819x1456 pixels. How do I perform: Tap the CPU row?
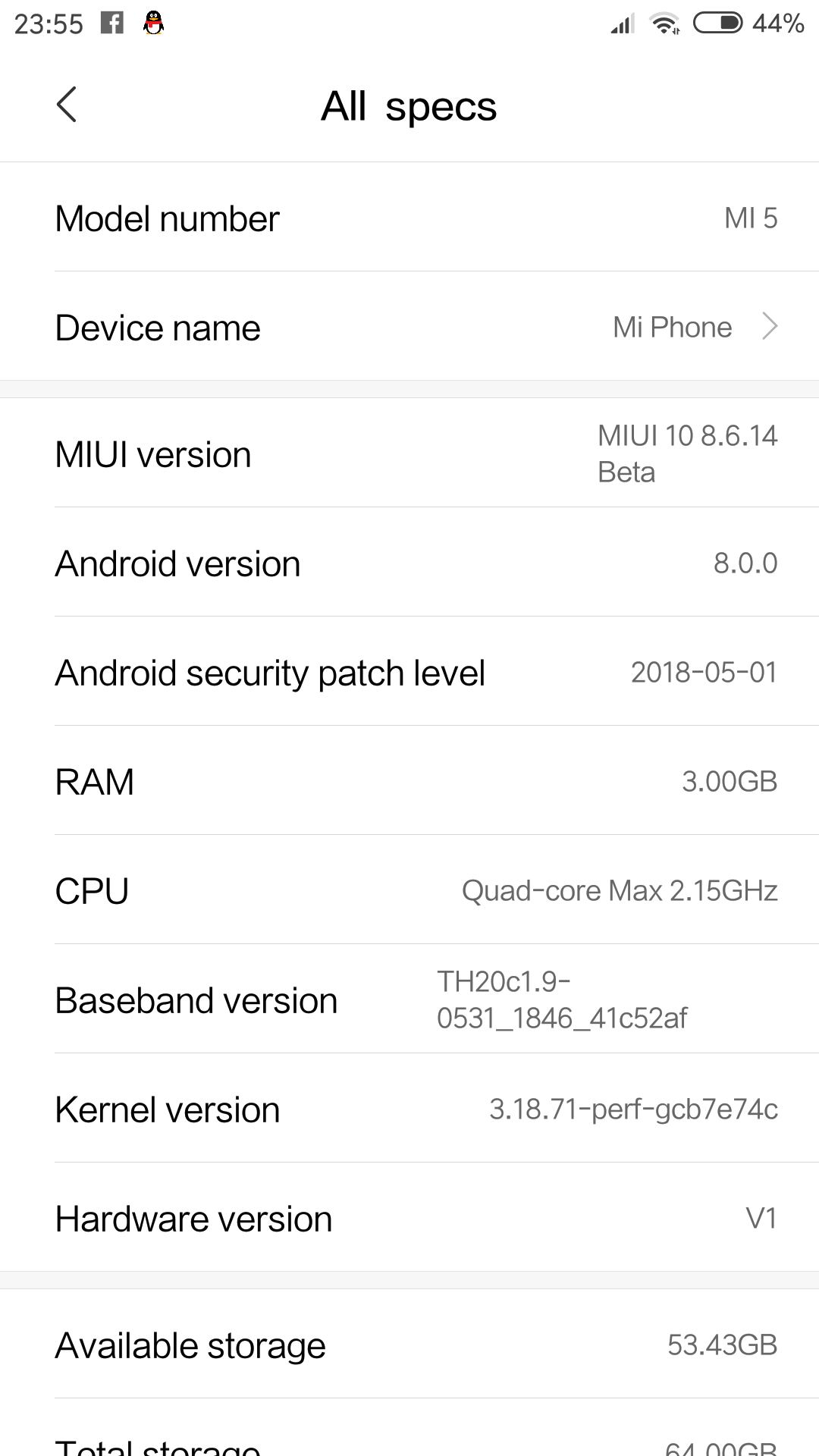[409, 891]
